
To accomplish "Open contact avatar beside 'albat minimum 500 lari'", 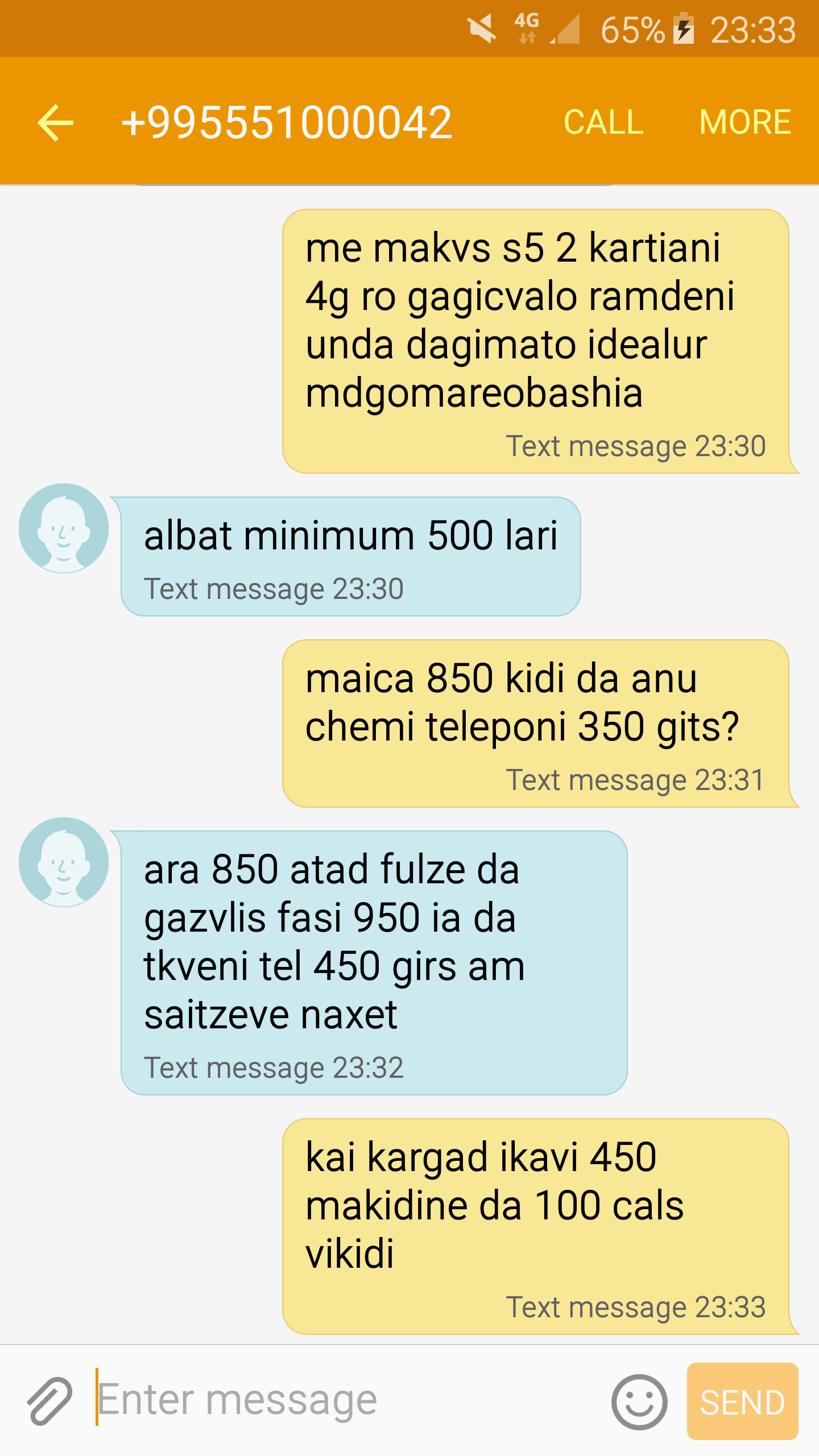I will (x=64, y=528).
